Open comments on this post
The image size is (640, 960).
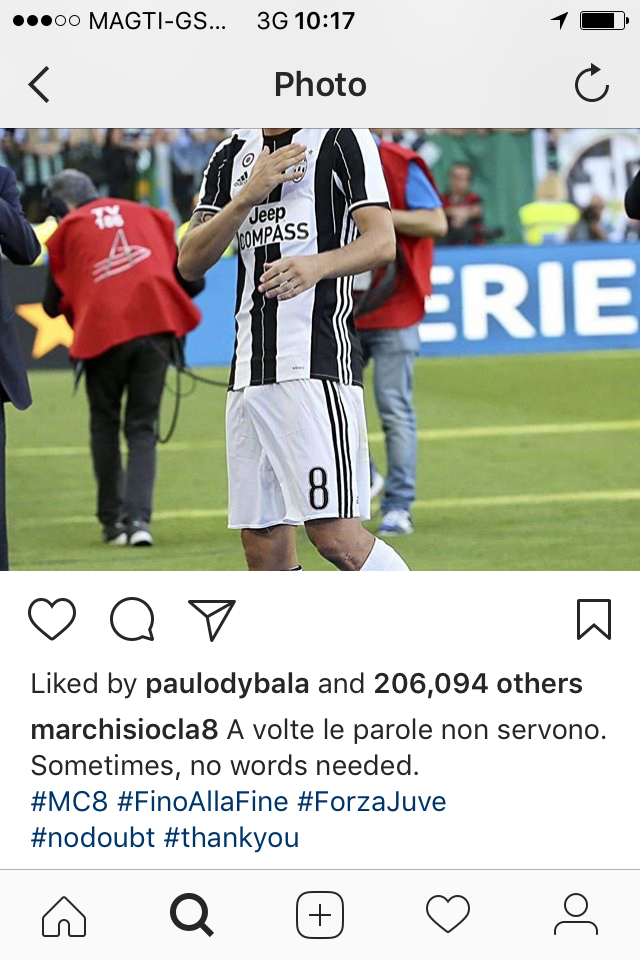(132, 620)
